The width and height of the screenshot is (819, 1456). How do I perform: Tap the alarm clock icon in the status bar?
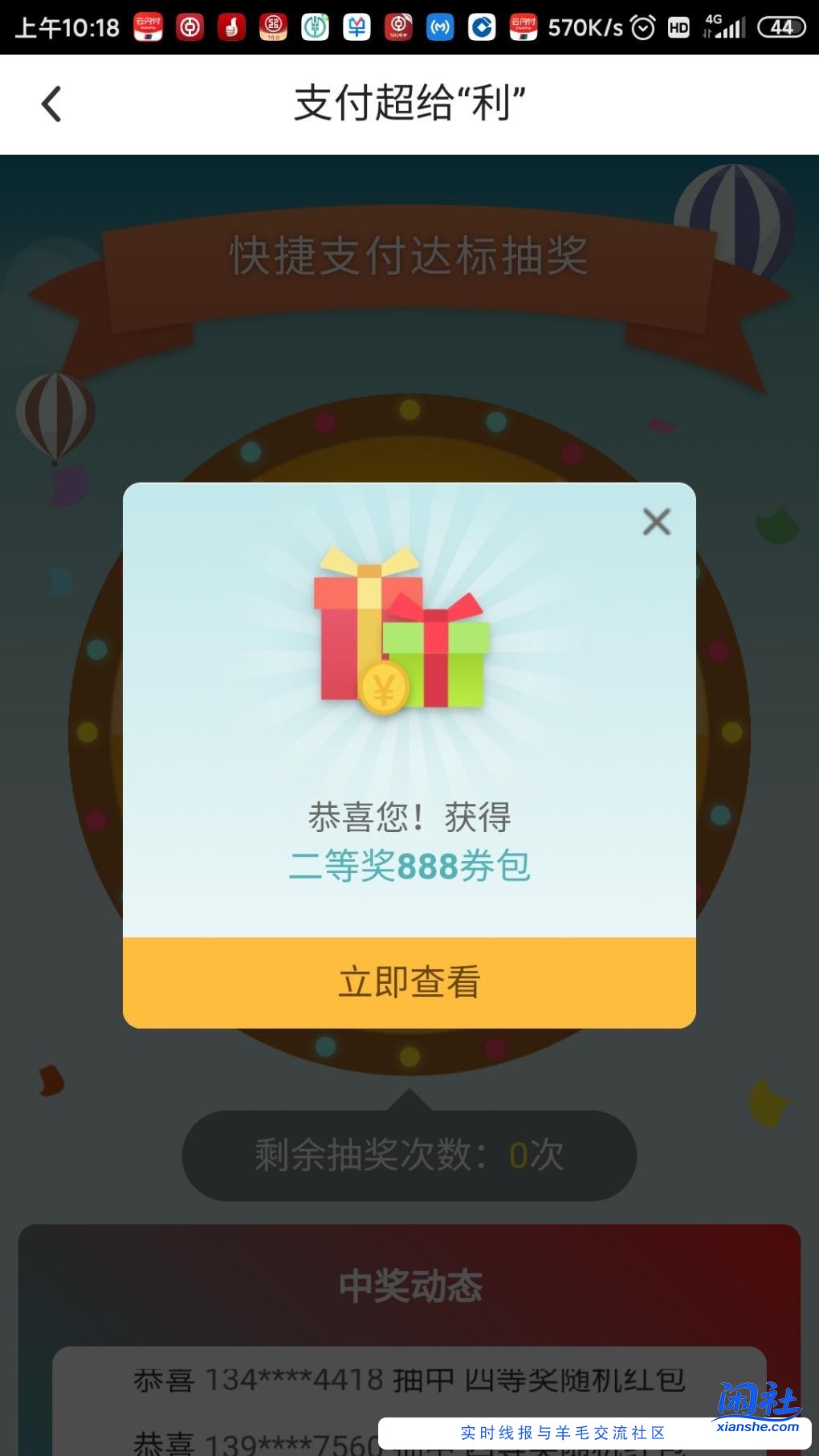tap(642, 27)
